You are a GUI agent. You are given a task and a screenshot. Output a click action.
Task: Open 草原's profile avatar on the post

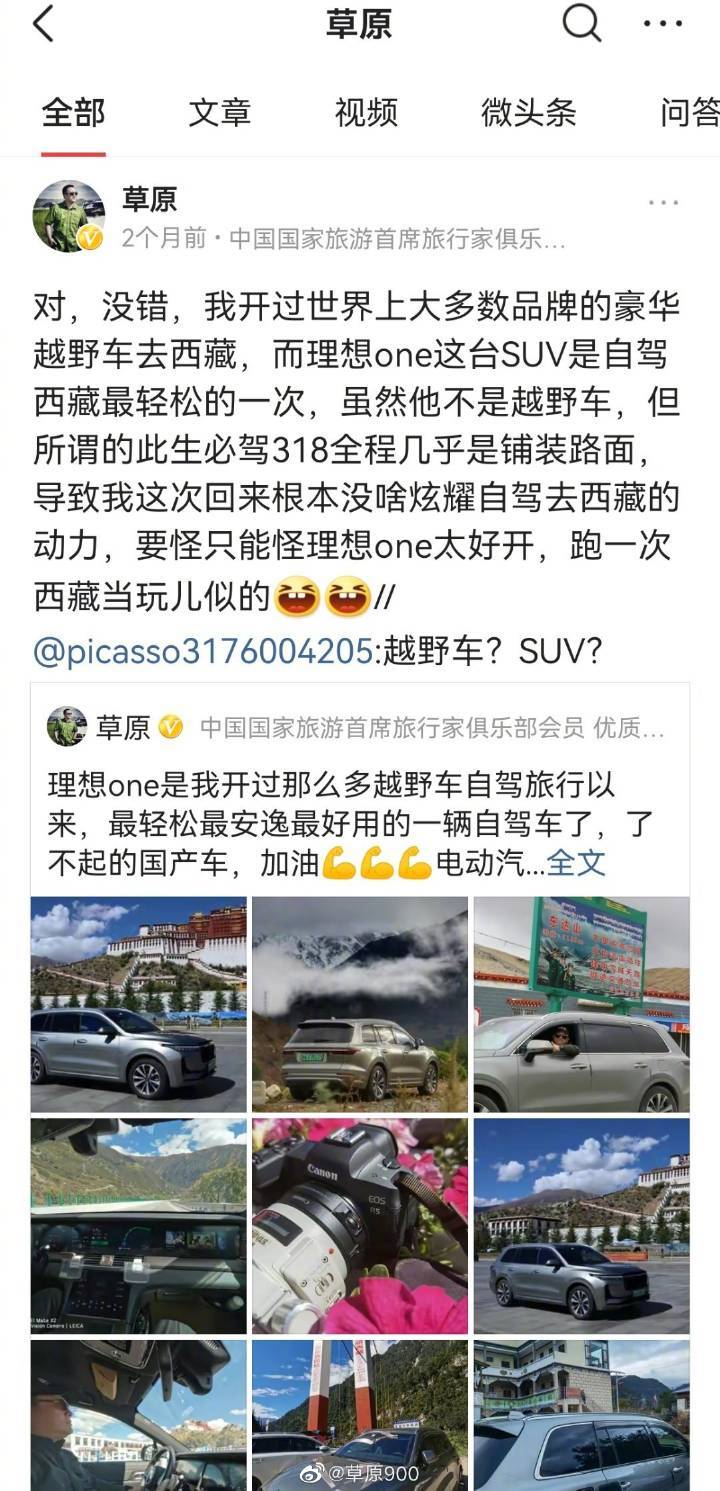click(x=68, y=217)
